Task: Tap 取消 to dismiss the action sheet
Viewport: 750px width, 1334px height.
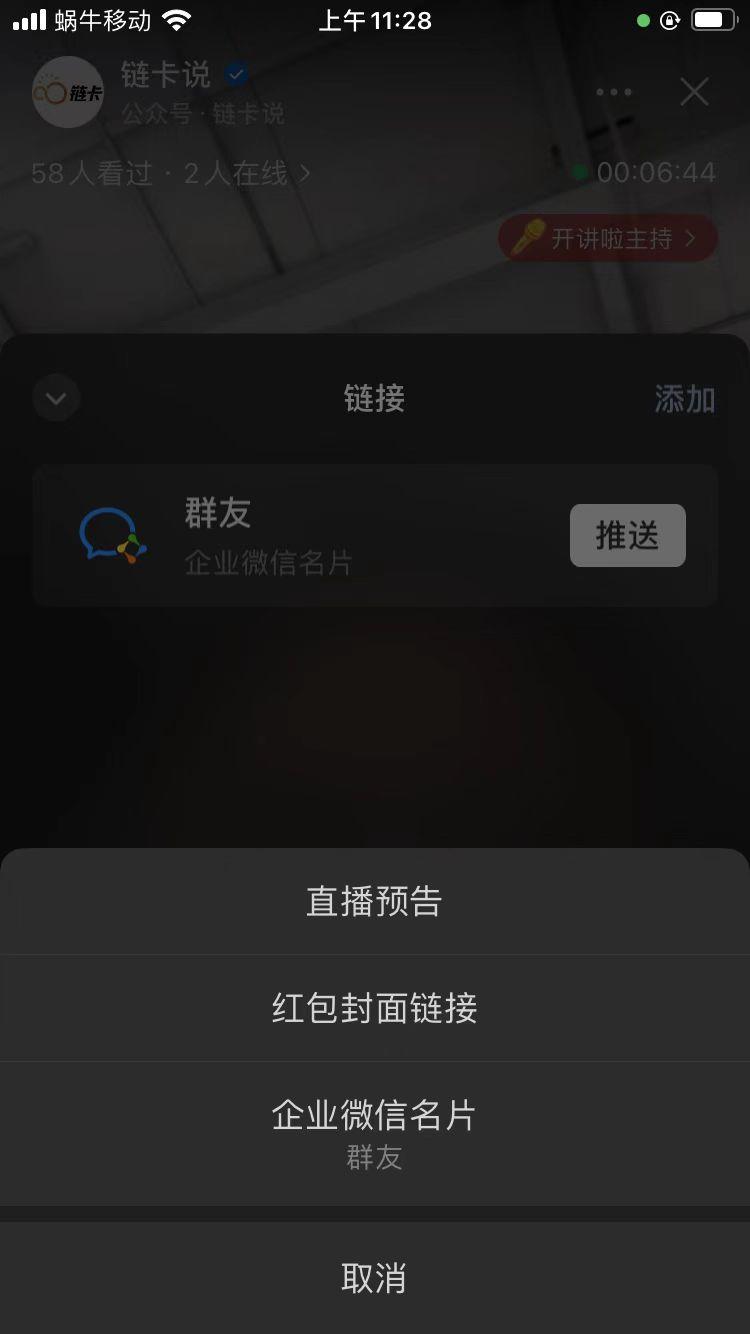Action: (375, 1278)
